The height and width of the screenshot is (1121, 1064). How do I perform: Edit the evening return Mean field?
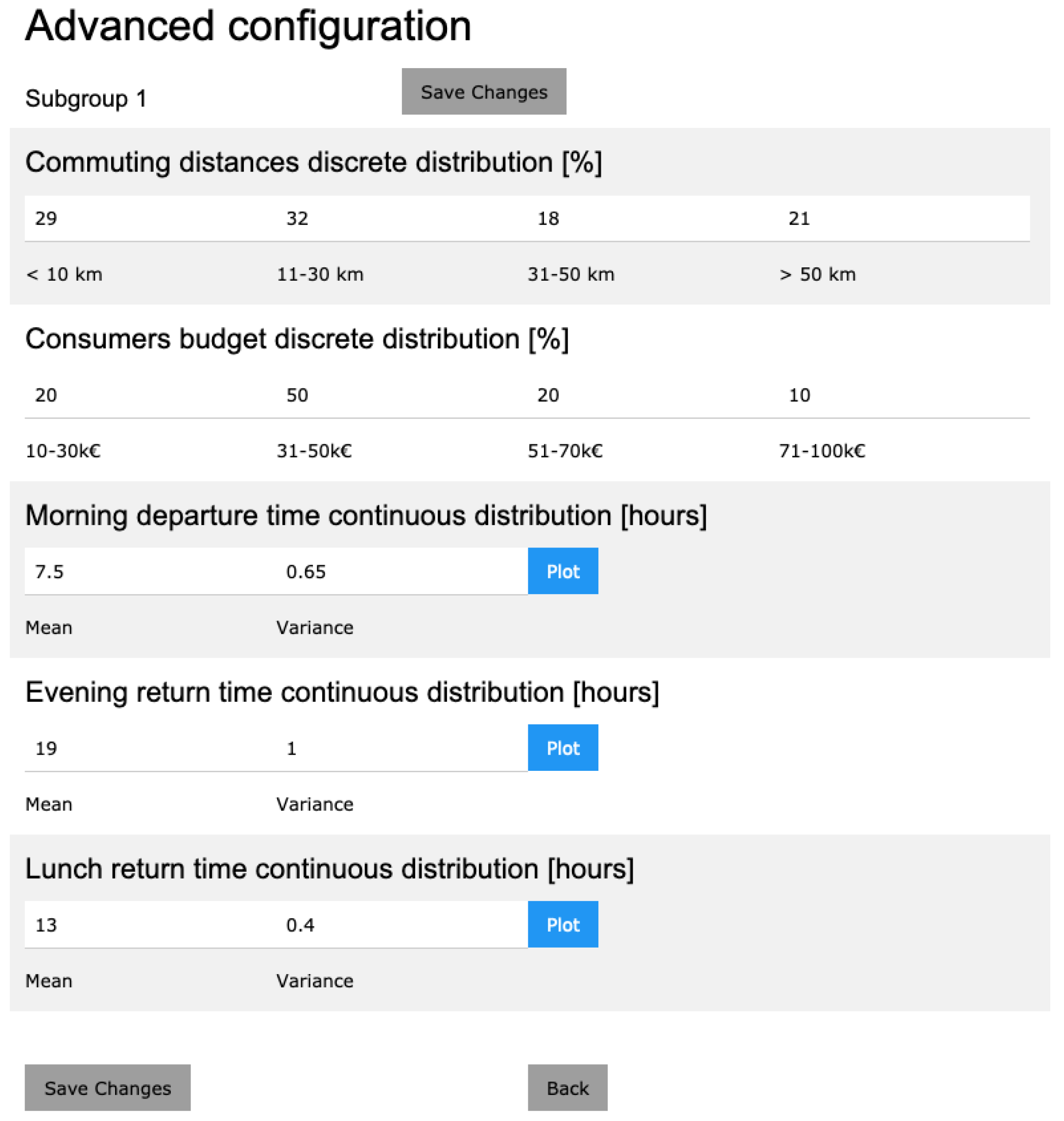(x=147, y=748)
